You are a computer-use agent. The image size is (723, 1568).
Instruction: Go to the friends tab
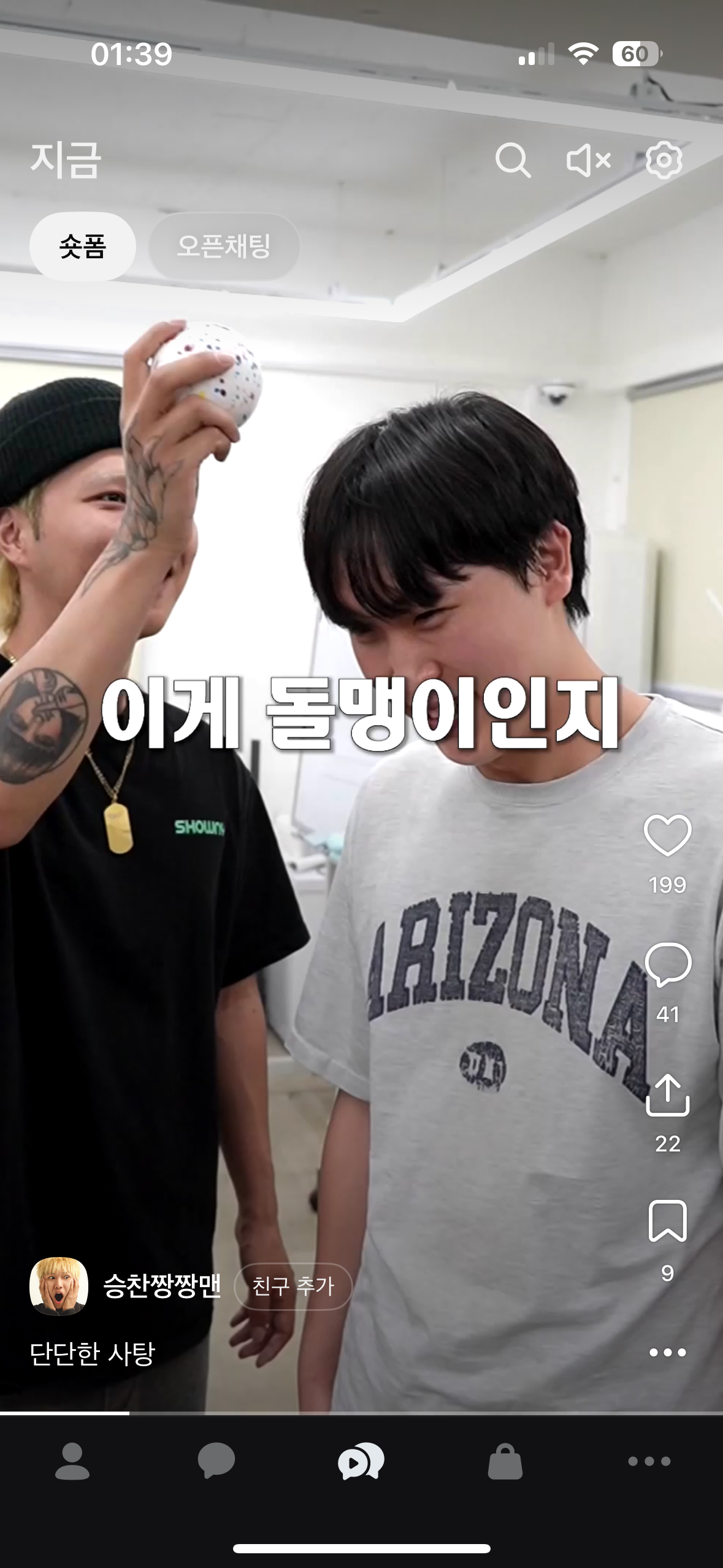[x=72, y=1462]
